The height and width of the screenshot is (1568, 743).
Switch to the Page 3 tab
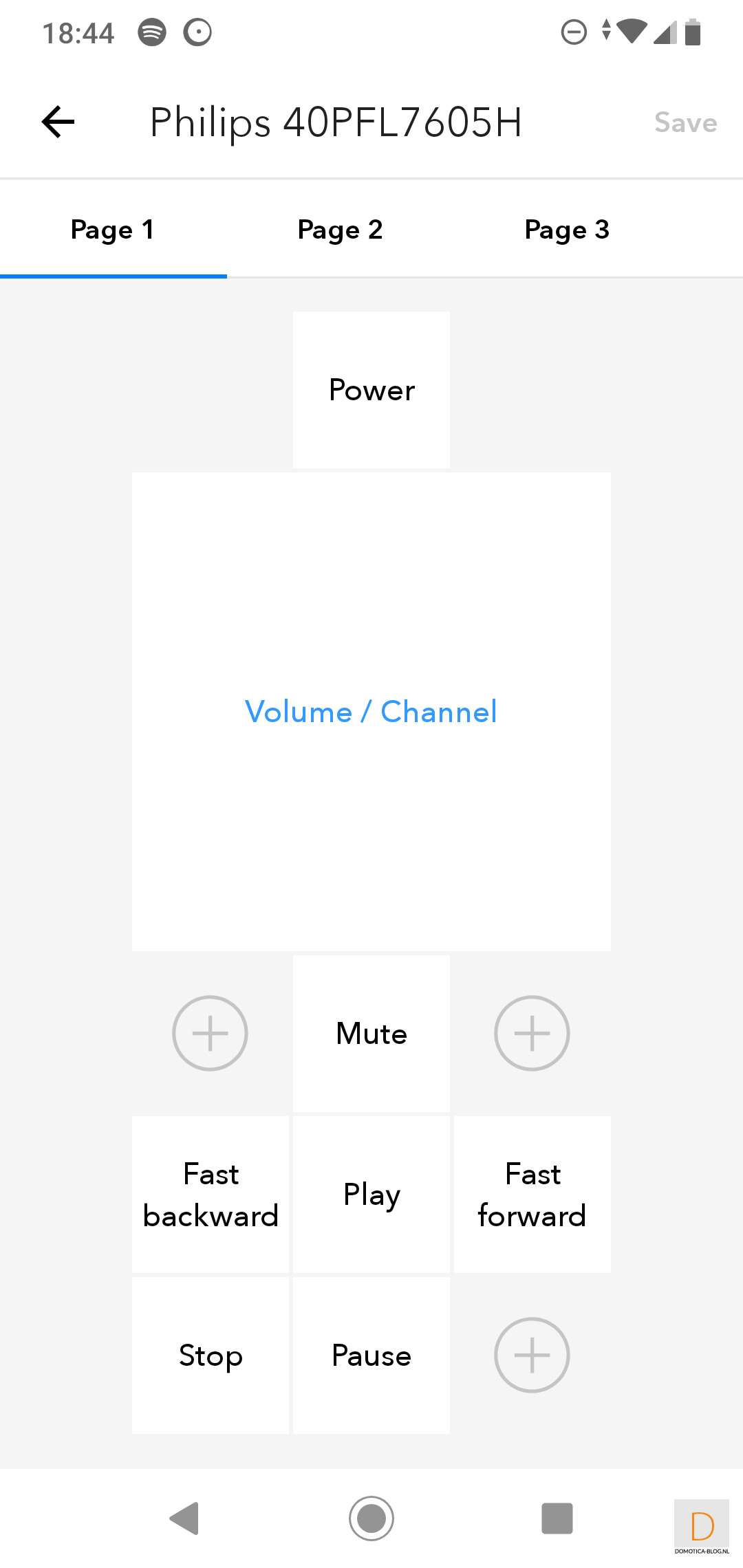point(567,230)
